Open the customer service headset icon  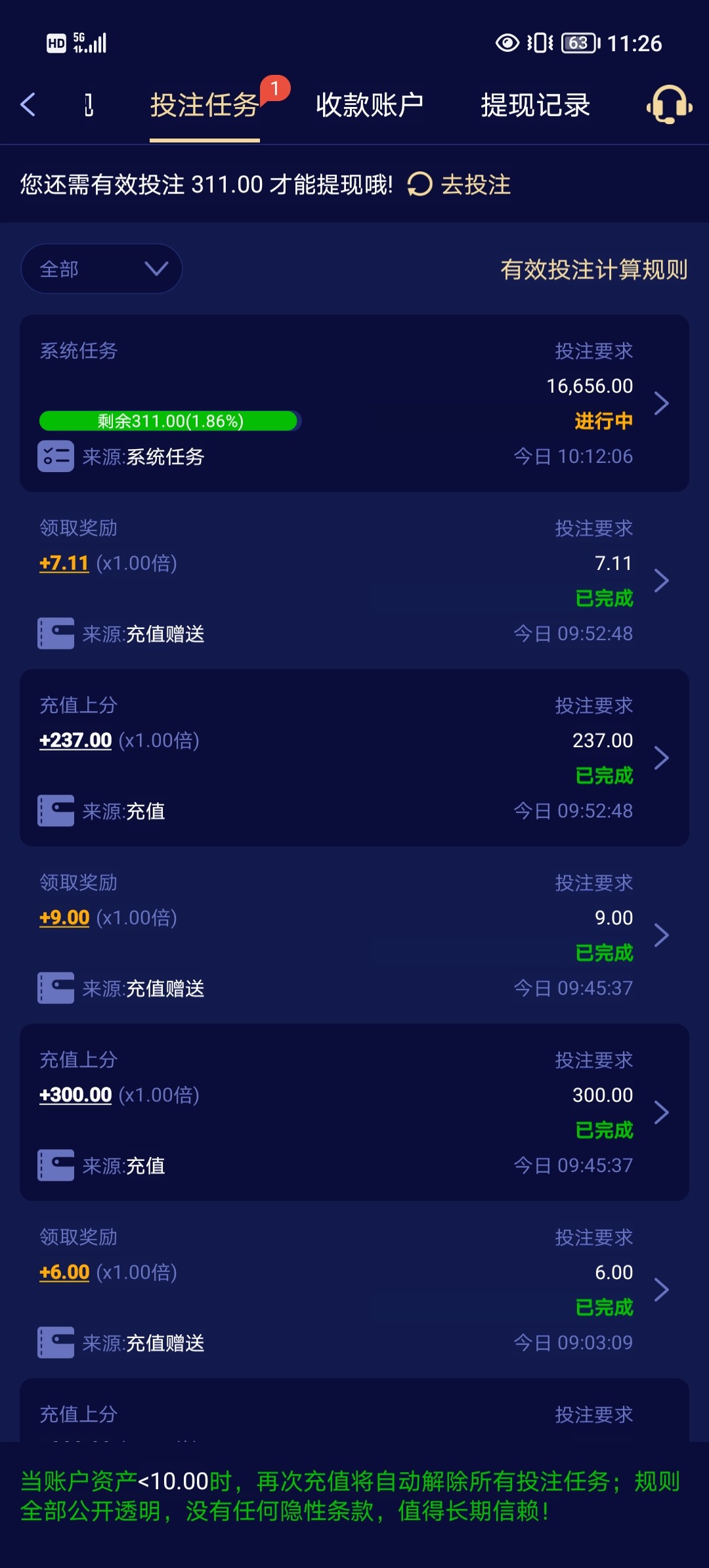(x=669, y=105)
